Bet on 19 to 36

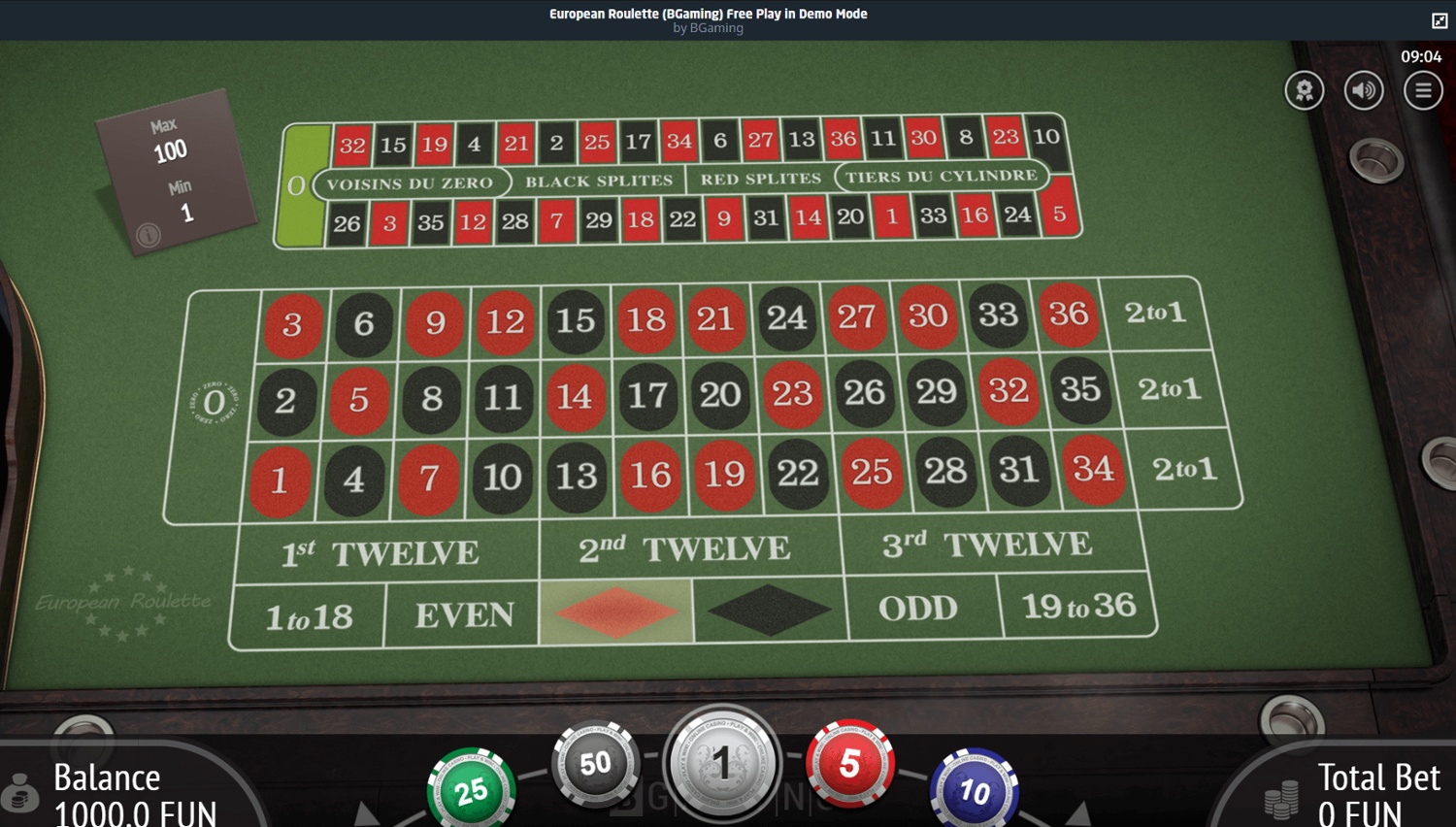1078,606
